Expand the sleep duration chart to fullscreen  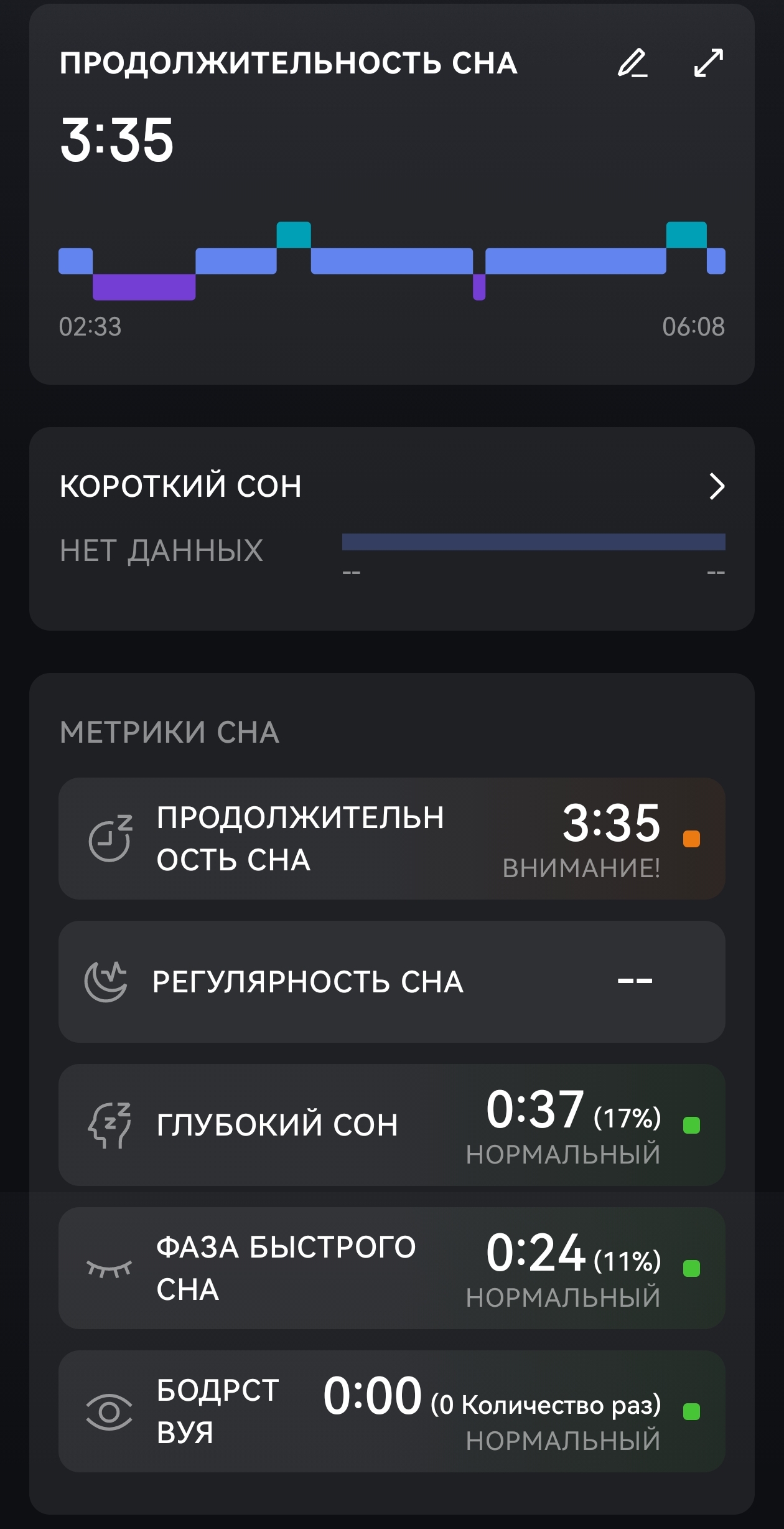pos(708,63)
